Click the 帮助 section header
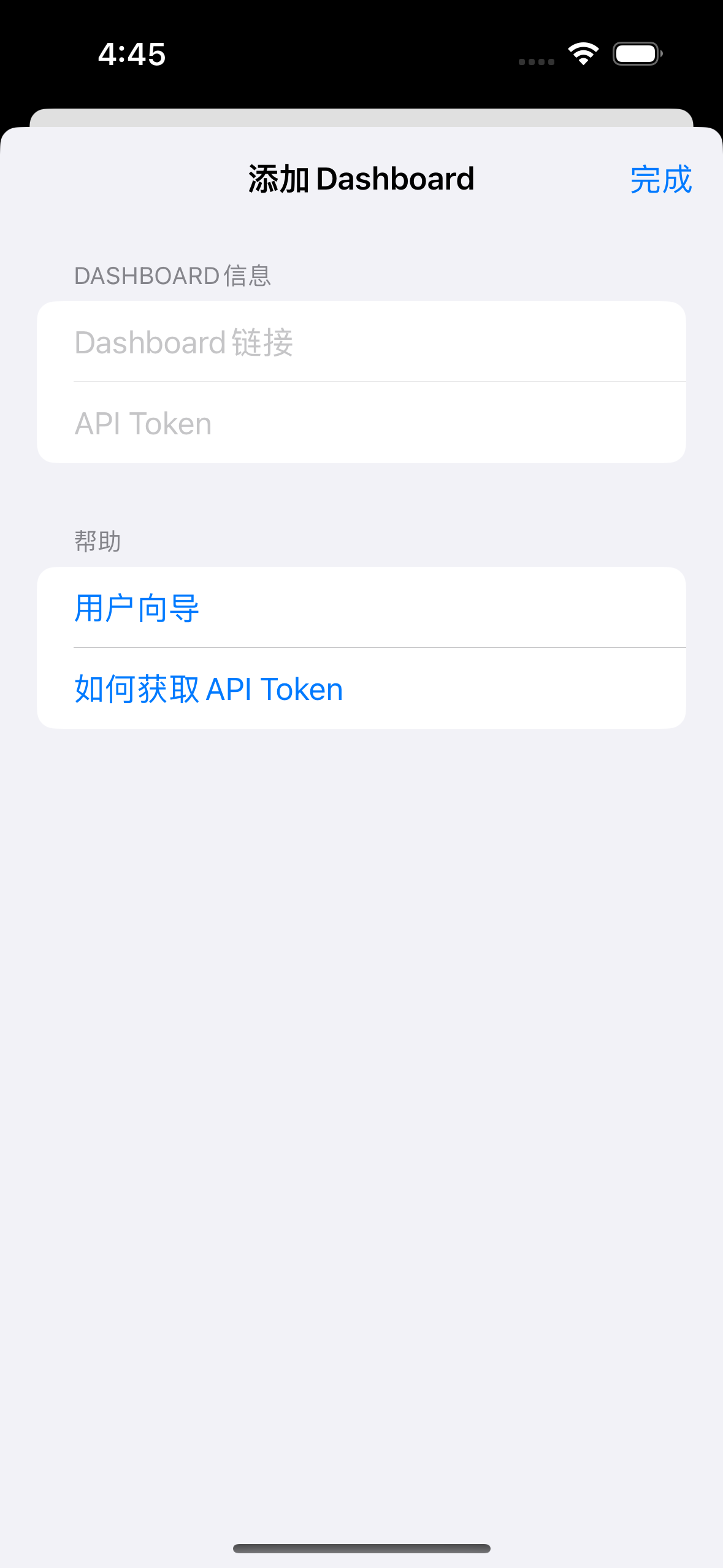This screenshot has height=1568, width=723. 96,541
